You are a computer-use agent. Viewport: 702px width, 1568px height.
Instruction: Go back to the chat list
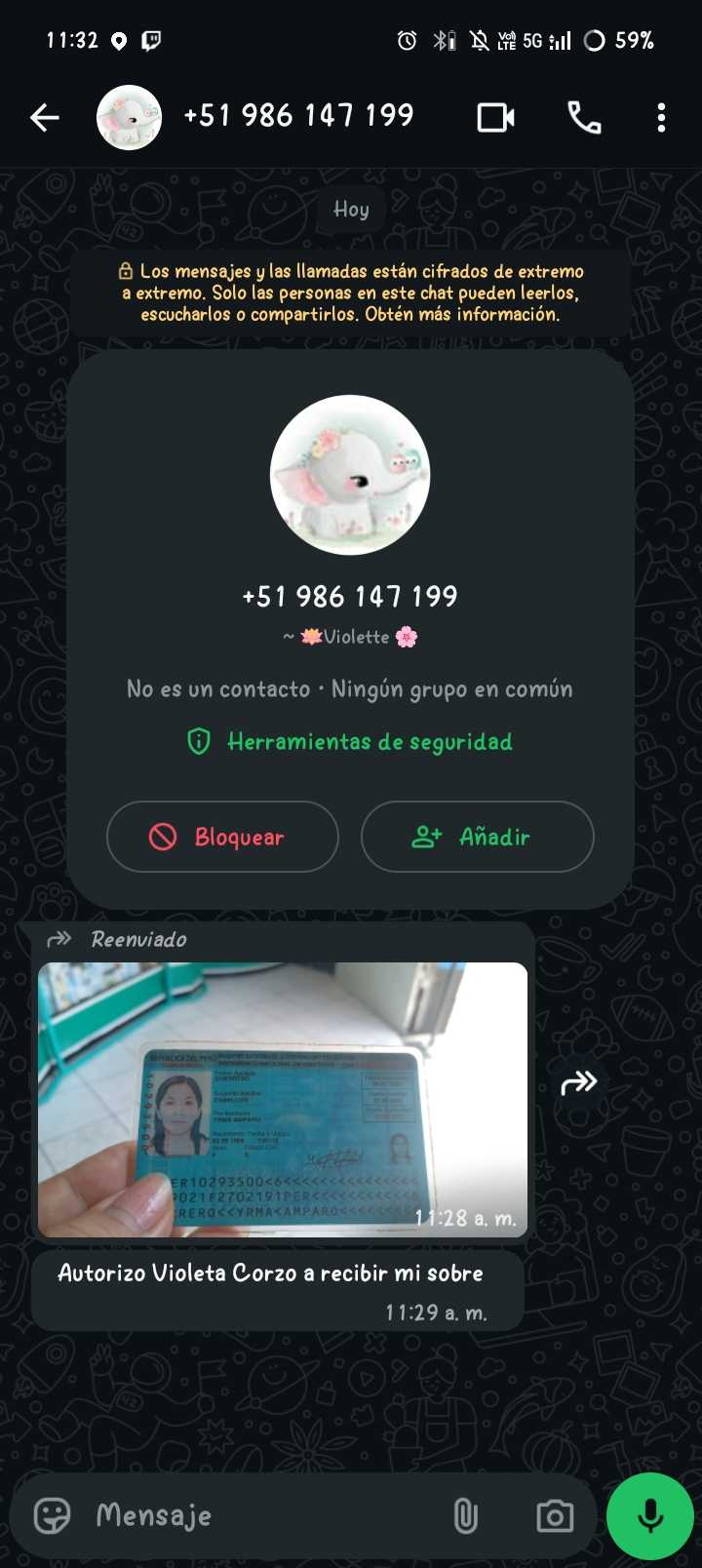click(45, 118)
